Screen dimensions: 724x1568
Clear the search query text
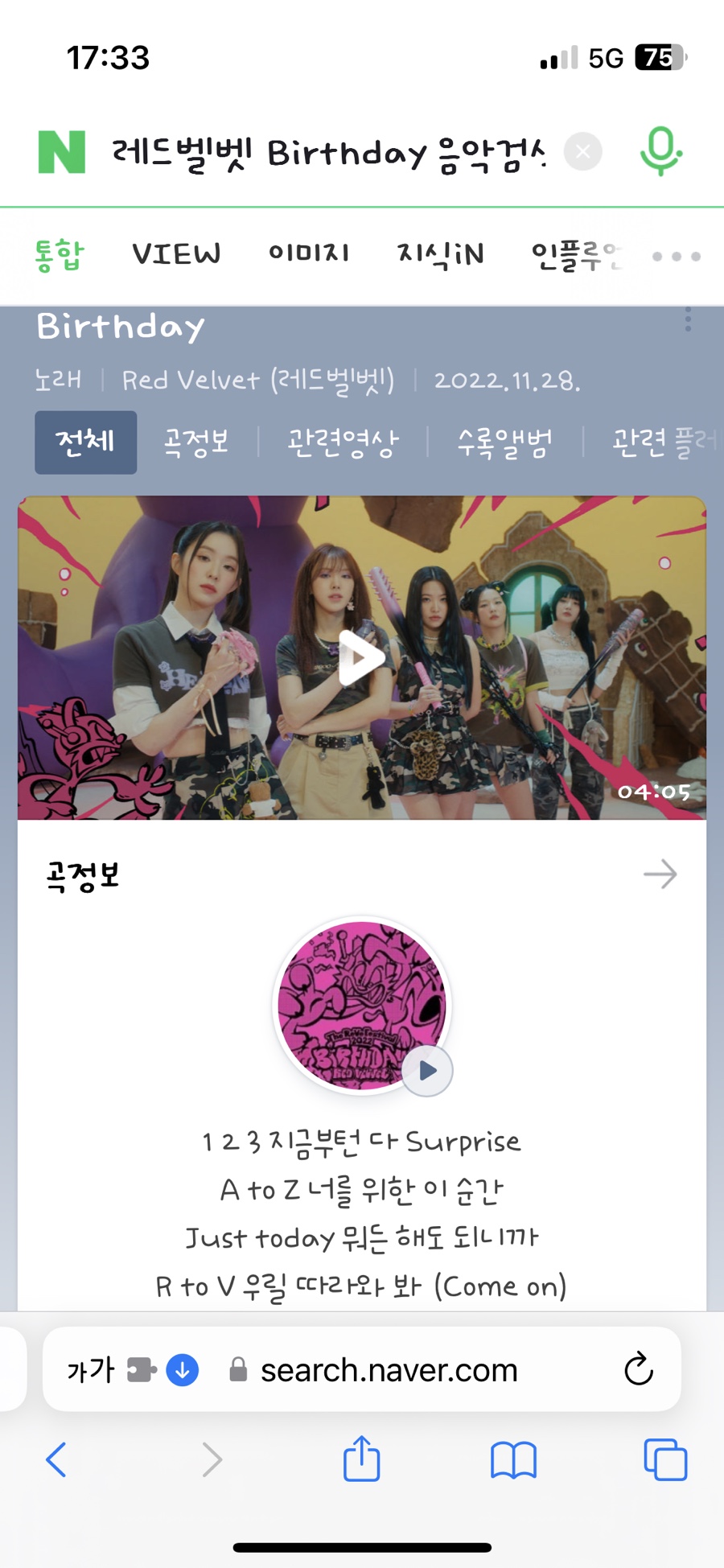pyautogui.click(x=583, y=151)
